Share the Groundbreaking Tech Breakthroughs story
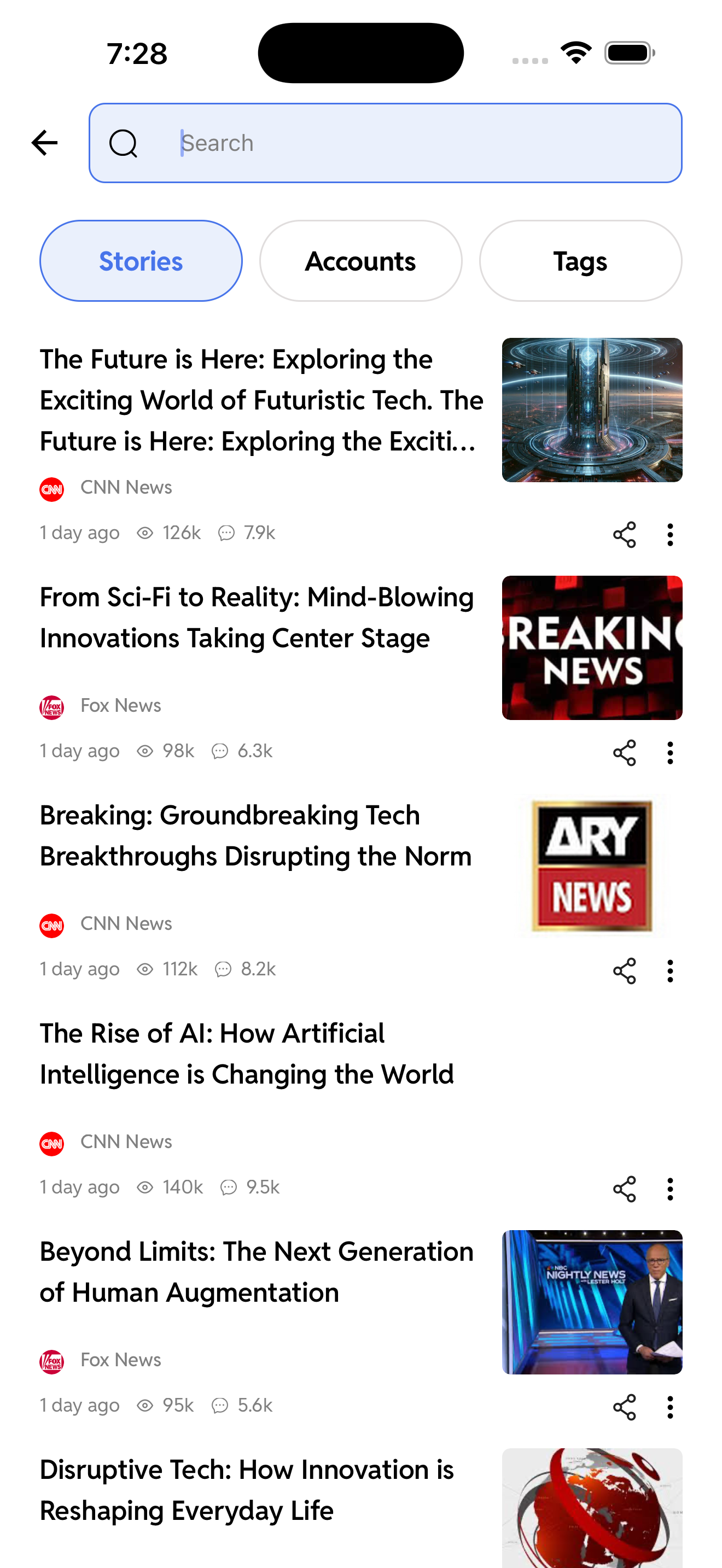Screen dimensions: 722x1568 point(624,971)
